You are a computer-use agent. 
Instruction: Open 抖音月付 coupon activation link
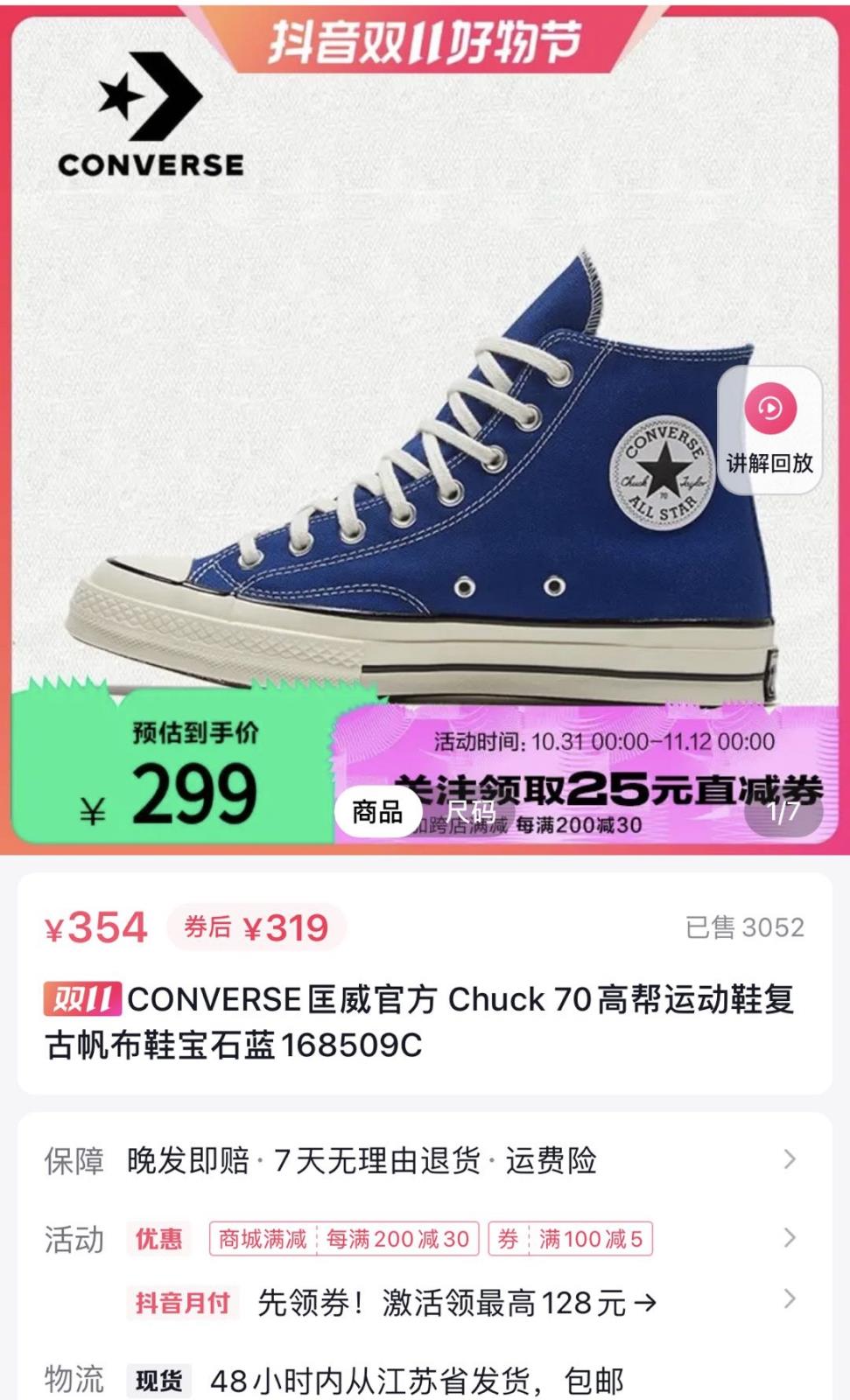click(x=457, y=1303)
